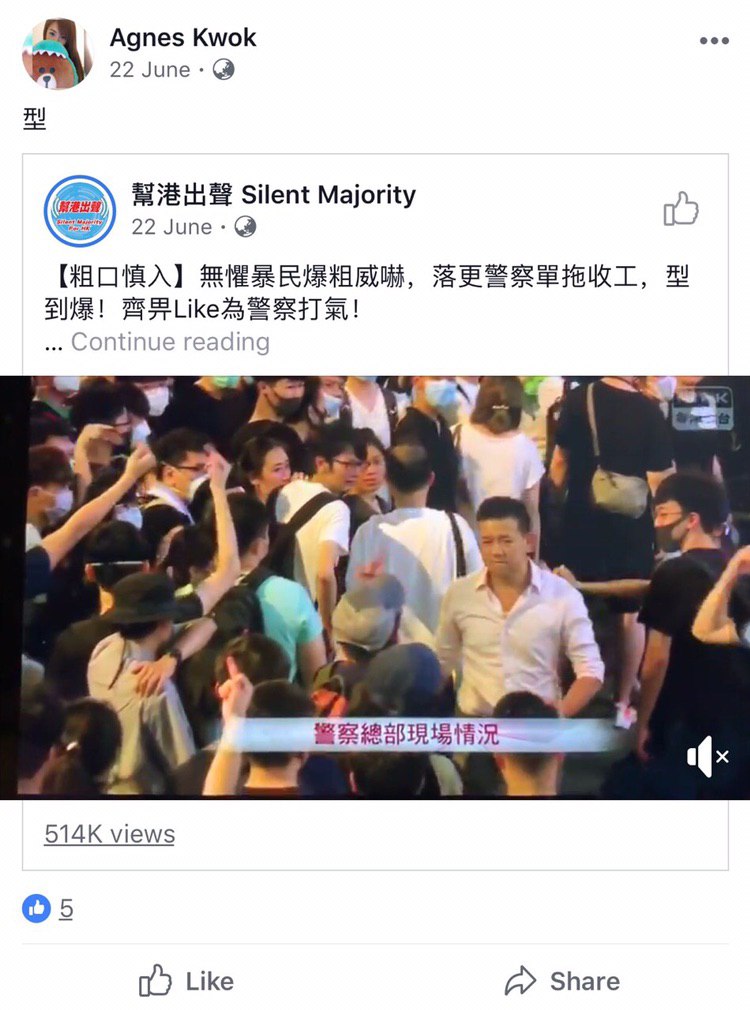The width and height of the screenshot is (750, 1010).
Task: Unmute the video sound
Action: click(708, 757)
